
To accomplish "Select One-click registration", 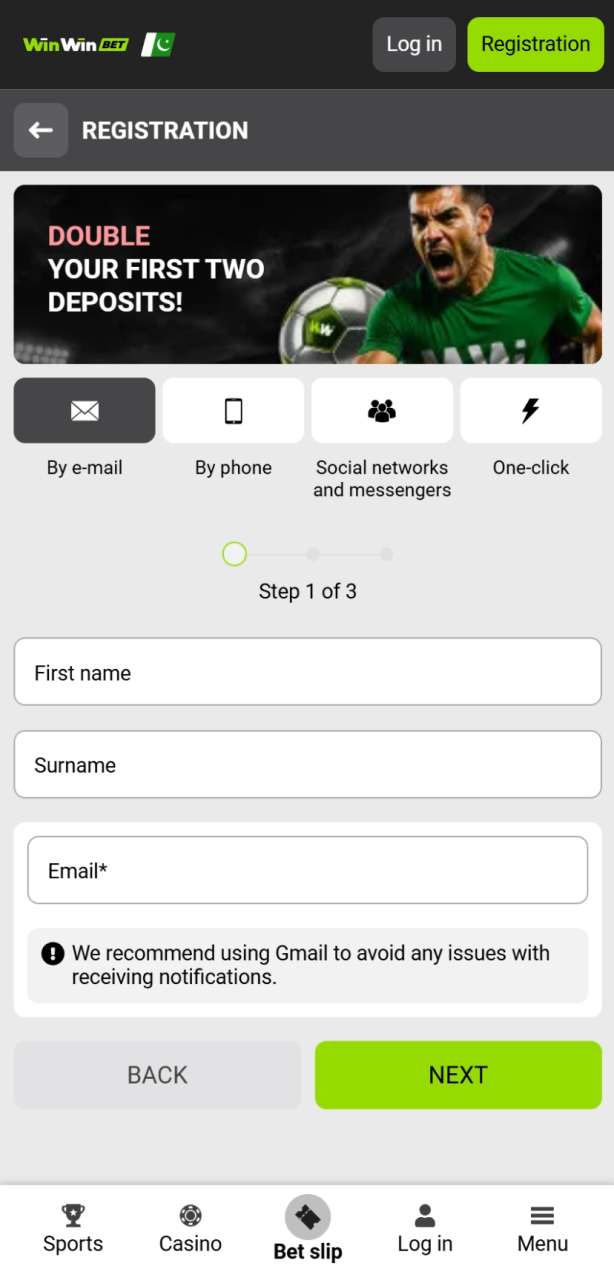I will click(531, 411).
